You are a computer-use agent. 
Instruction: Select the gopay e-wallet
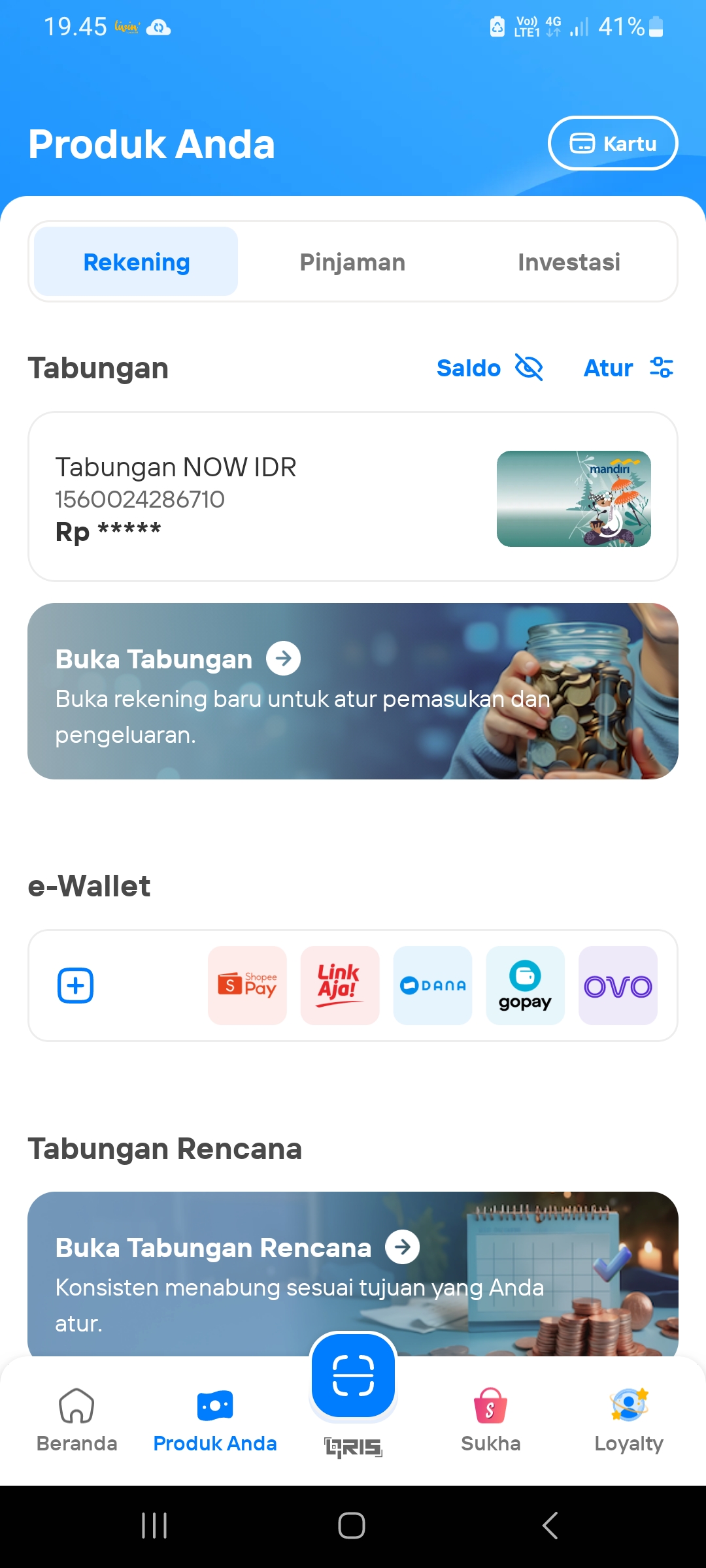click(525, 985)
